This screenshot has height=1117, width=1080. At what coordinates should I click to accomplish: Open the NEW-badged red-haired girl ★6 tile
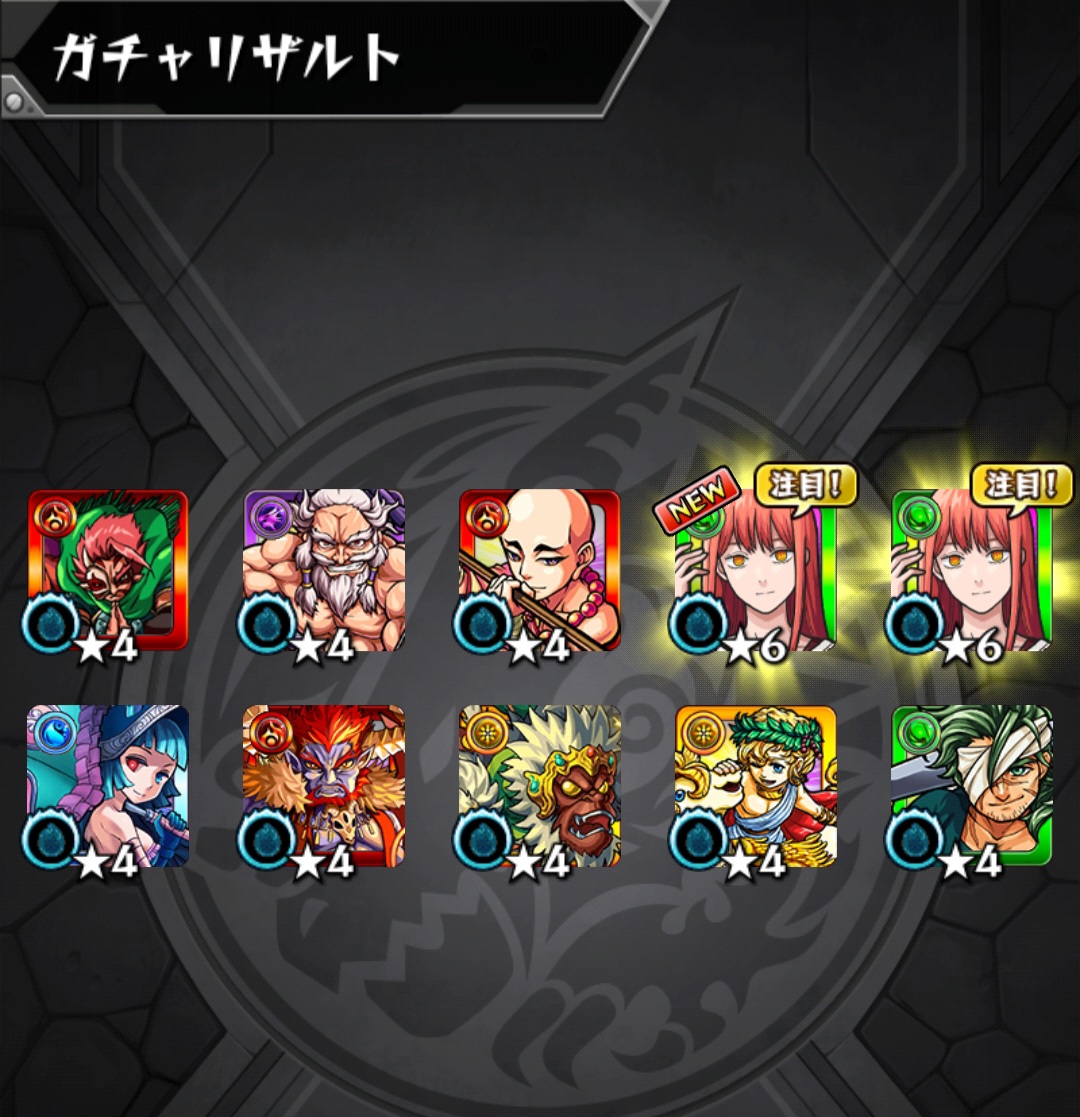[x=756, y=570]
